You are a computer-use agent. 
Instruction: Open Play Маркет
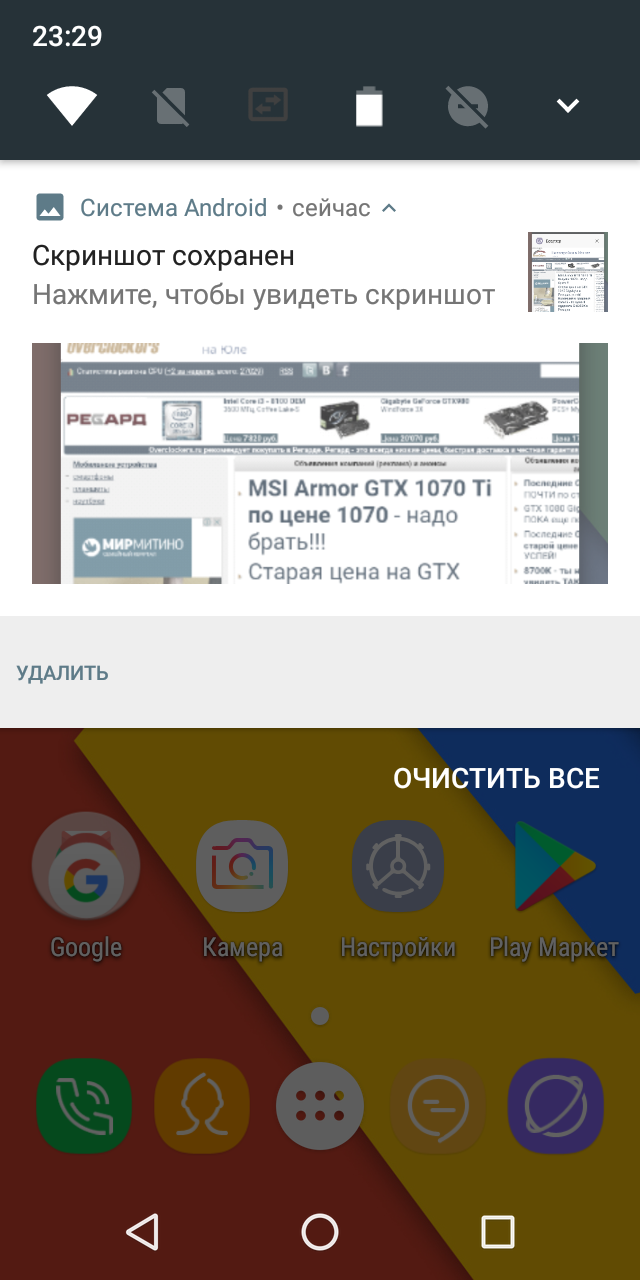[x=554, y=868]
